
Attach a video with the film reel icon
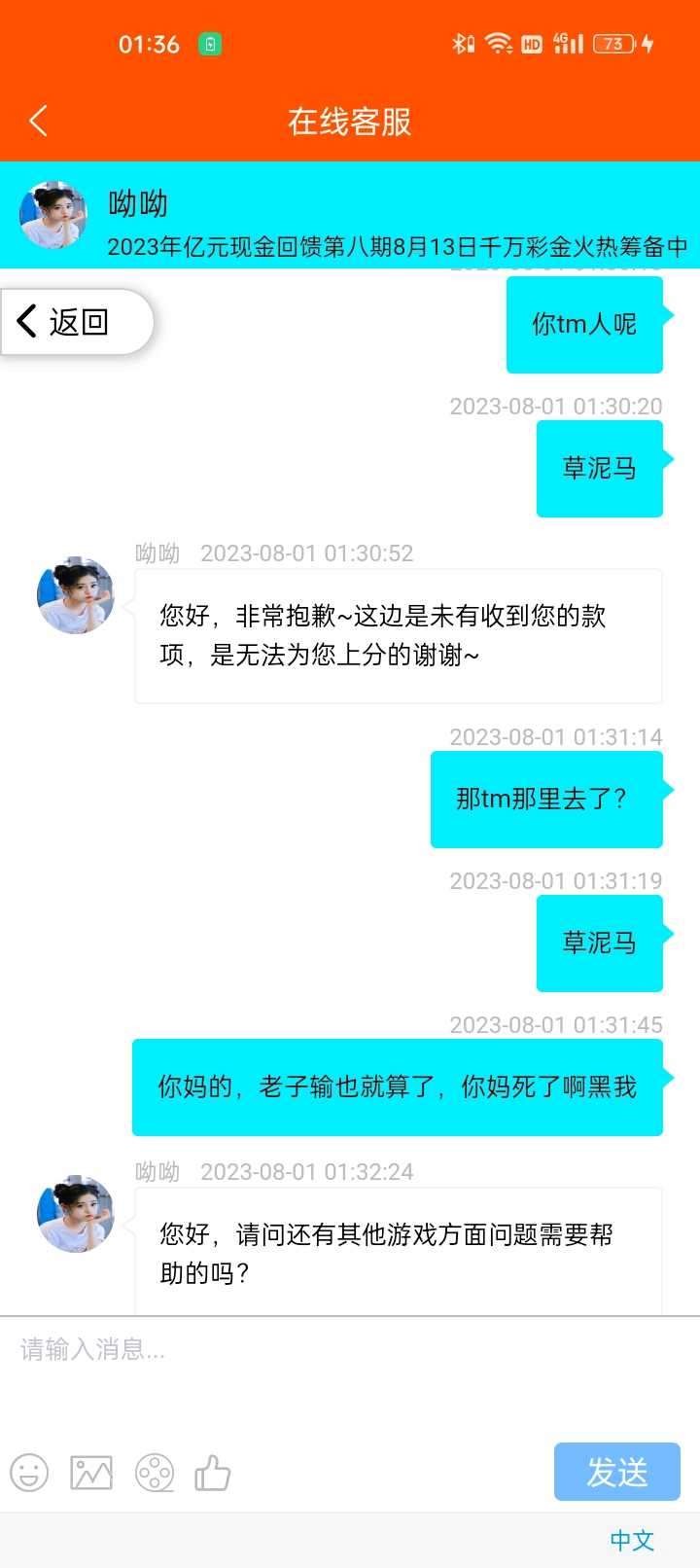coord(155,1473)
